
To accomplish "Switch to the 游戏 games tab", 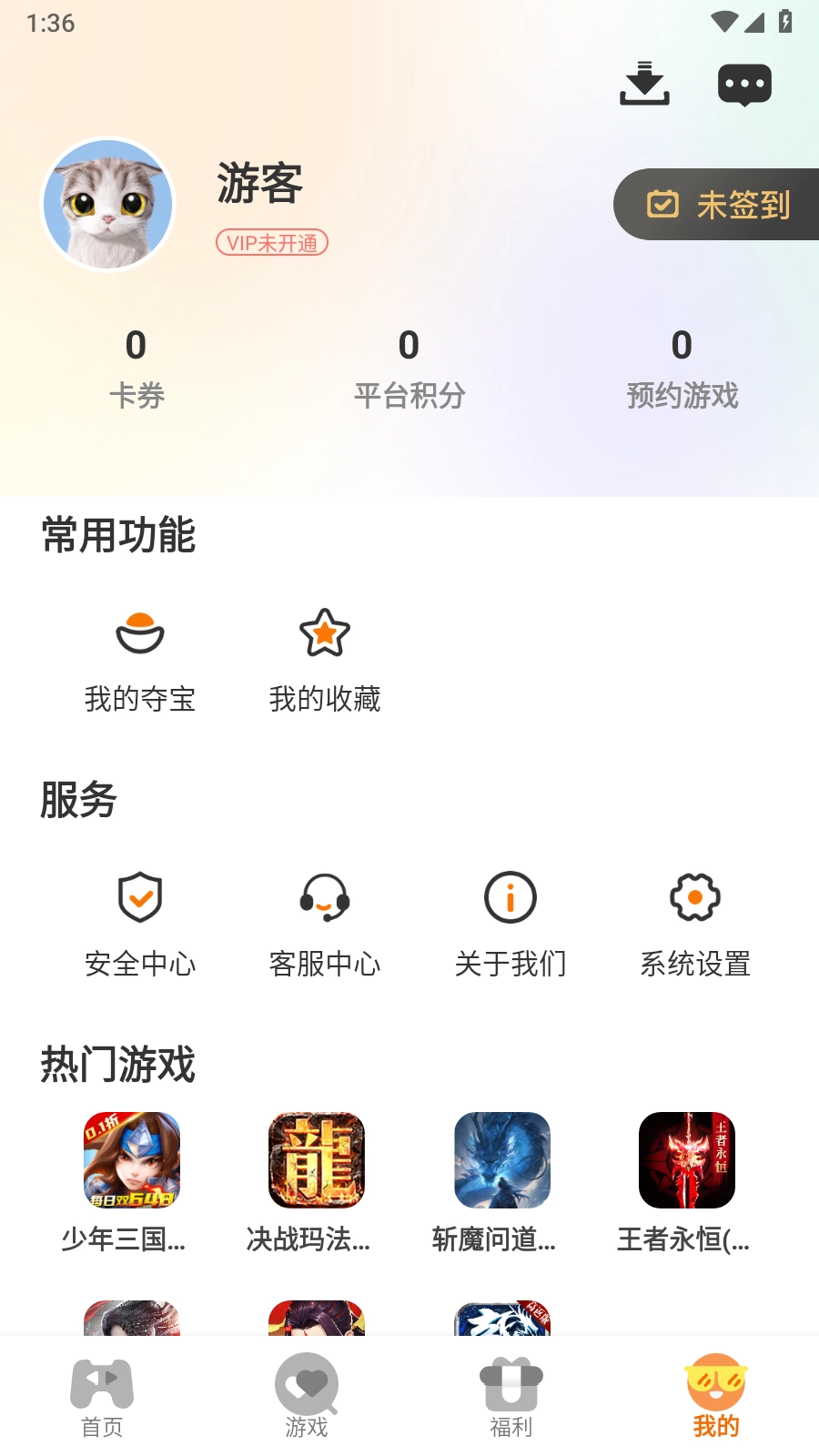I will 307,1397.
